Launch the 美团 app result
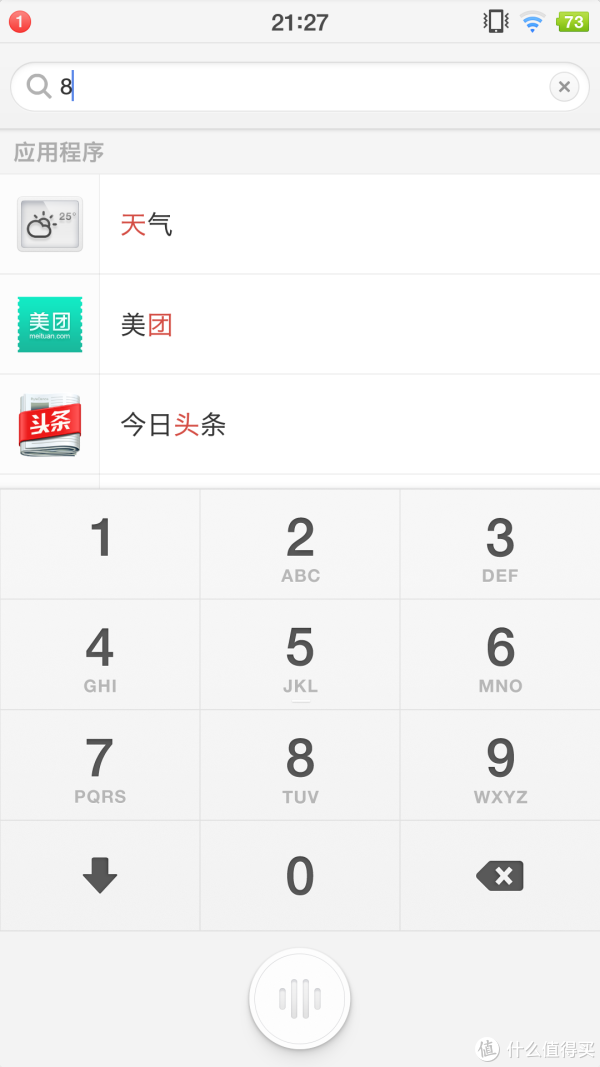This screenshot has height=1067, width=600. [300, 325]
